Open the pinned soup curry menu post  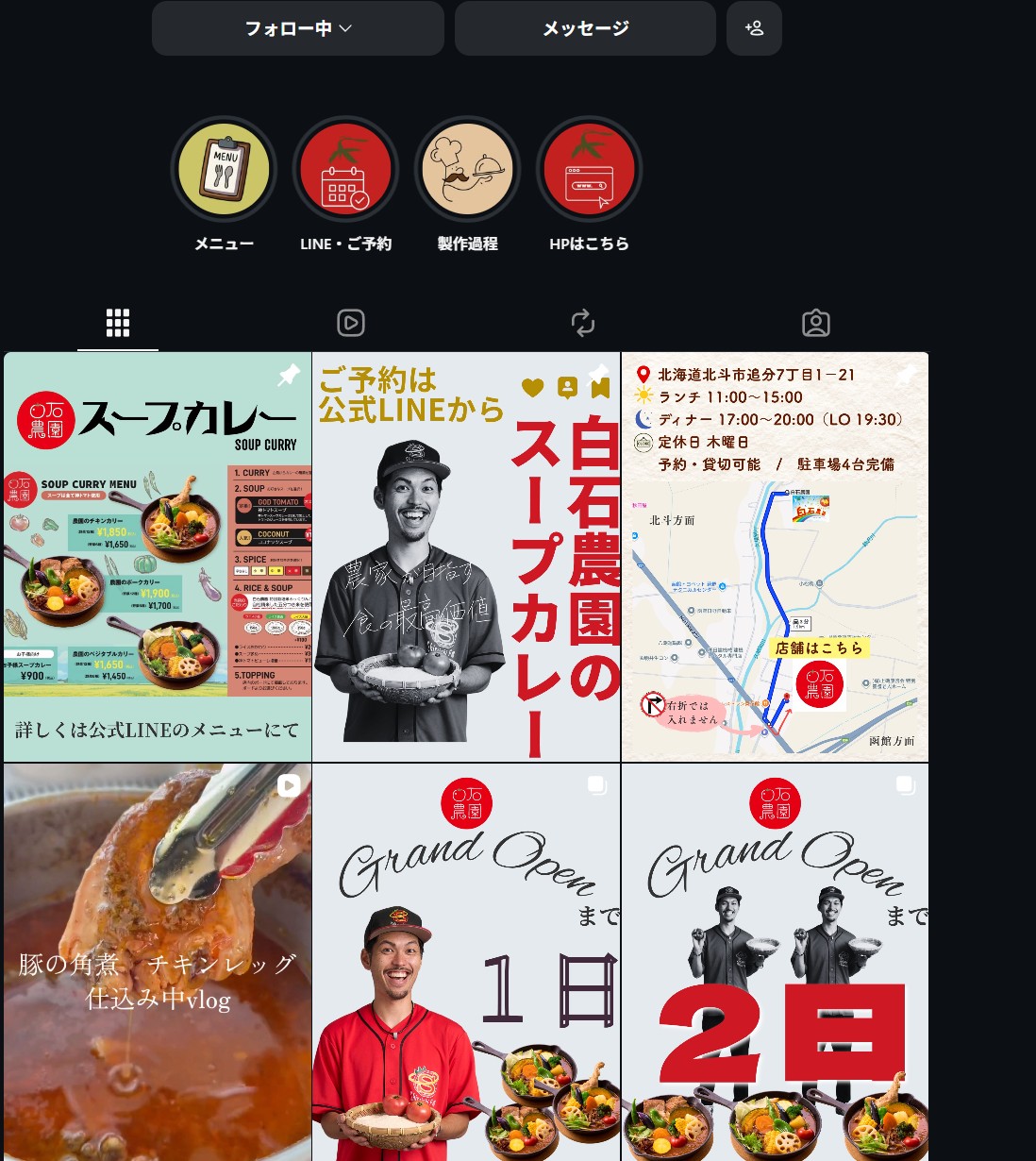(158, 557)
